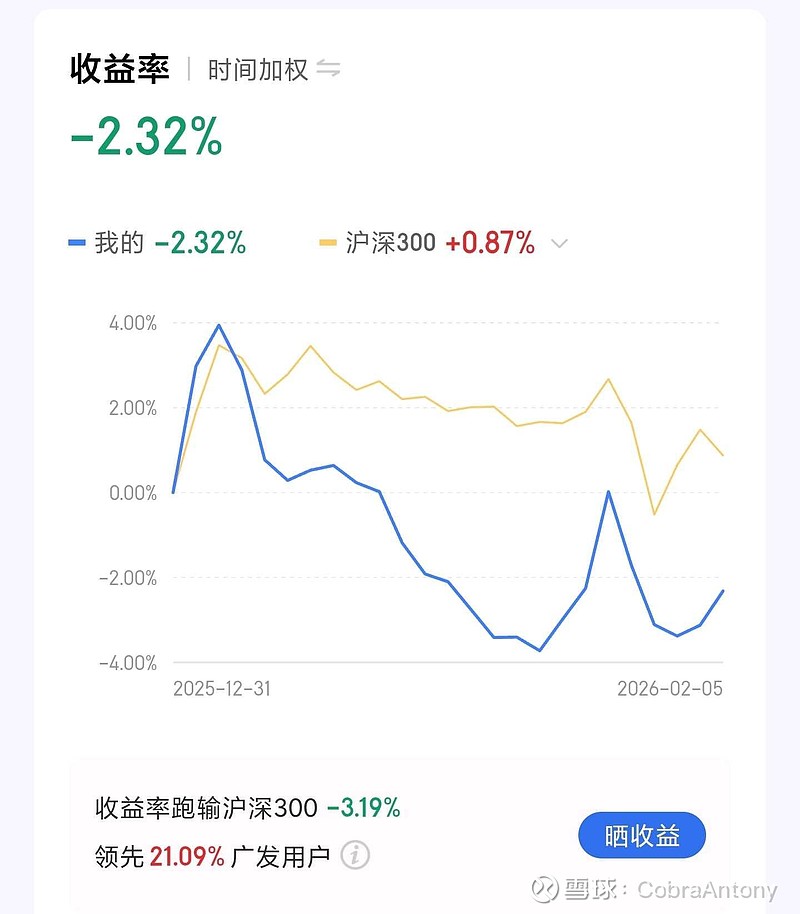Click the time-weighted return swap icon

(x=330, y=68)
